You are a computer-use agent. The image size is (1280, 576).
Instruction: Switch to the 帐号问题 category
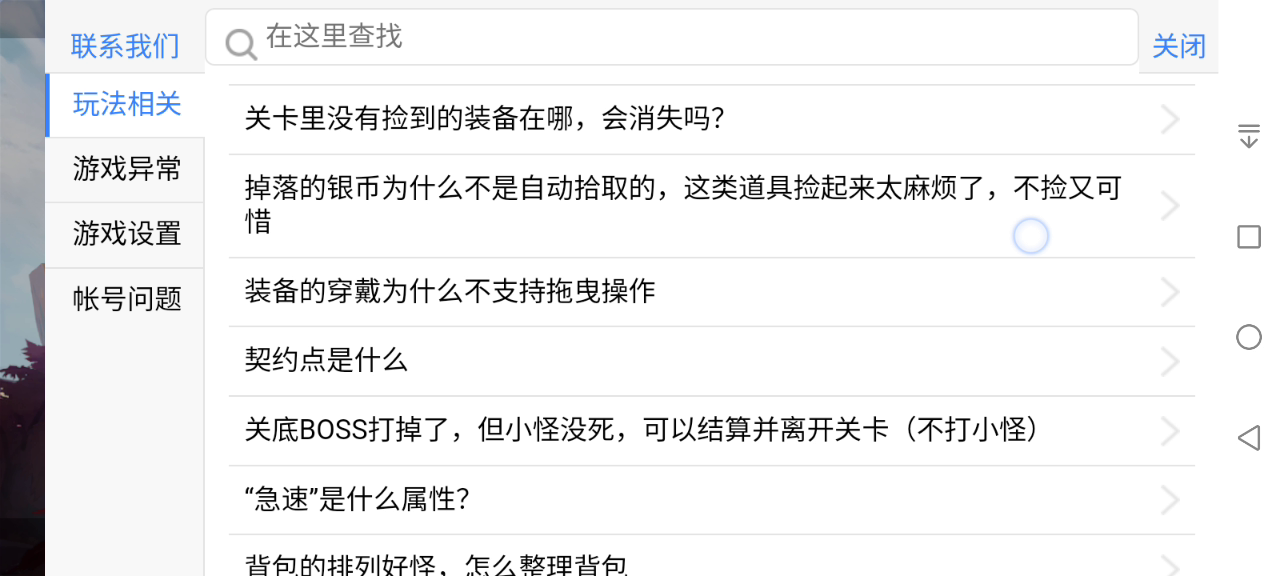[x=126, y=299]
